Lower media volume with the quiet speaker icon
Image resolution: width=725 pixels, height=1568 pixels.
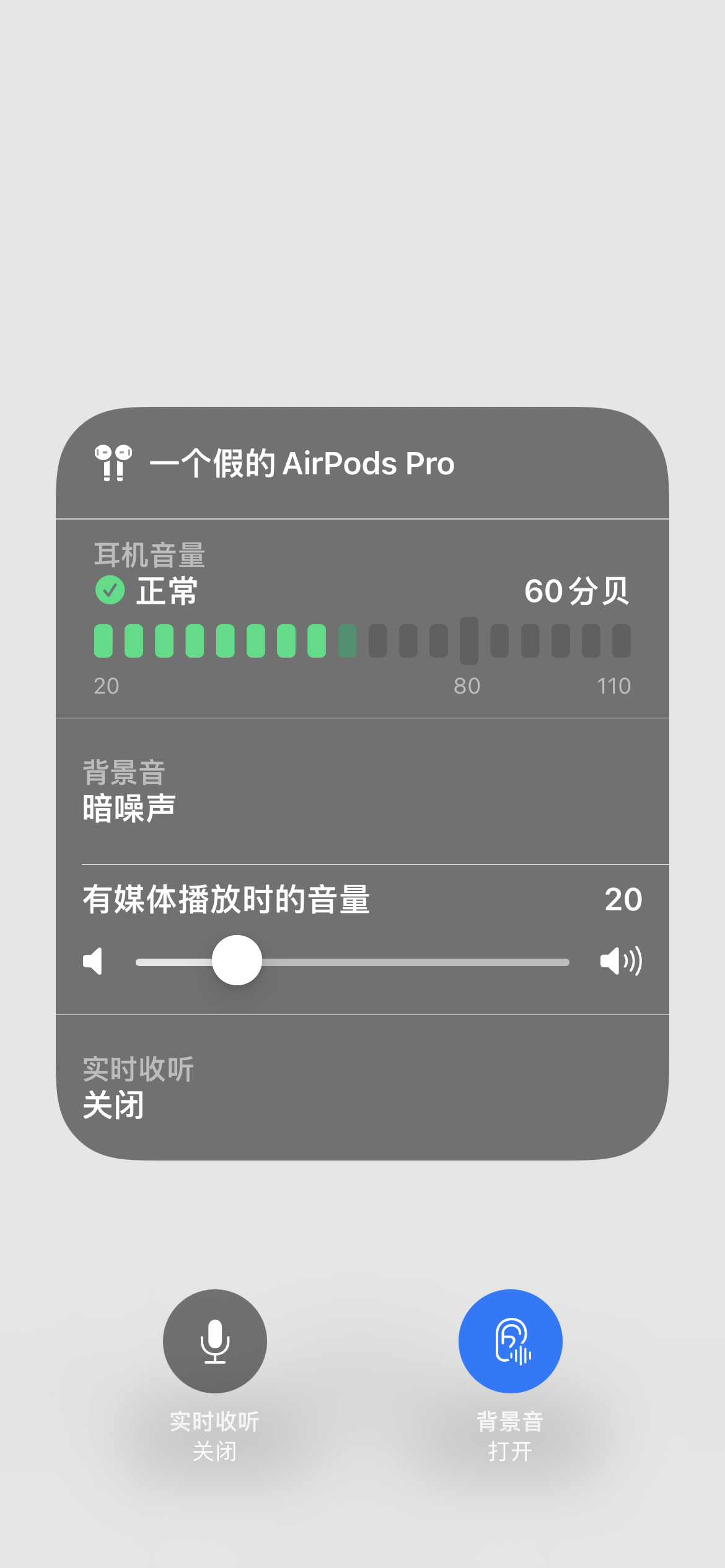[93, 961]
